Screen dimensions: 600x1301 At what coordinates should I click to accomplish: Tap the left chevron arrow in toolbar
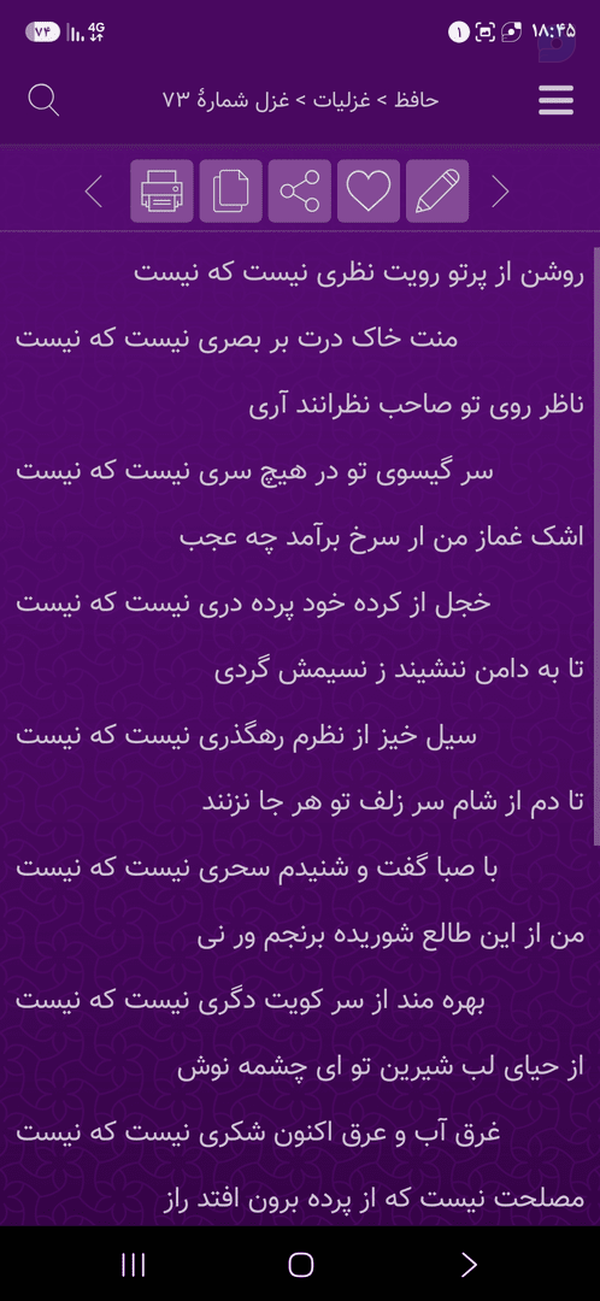click(x=94, y=191)
